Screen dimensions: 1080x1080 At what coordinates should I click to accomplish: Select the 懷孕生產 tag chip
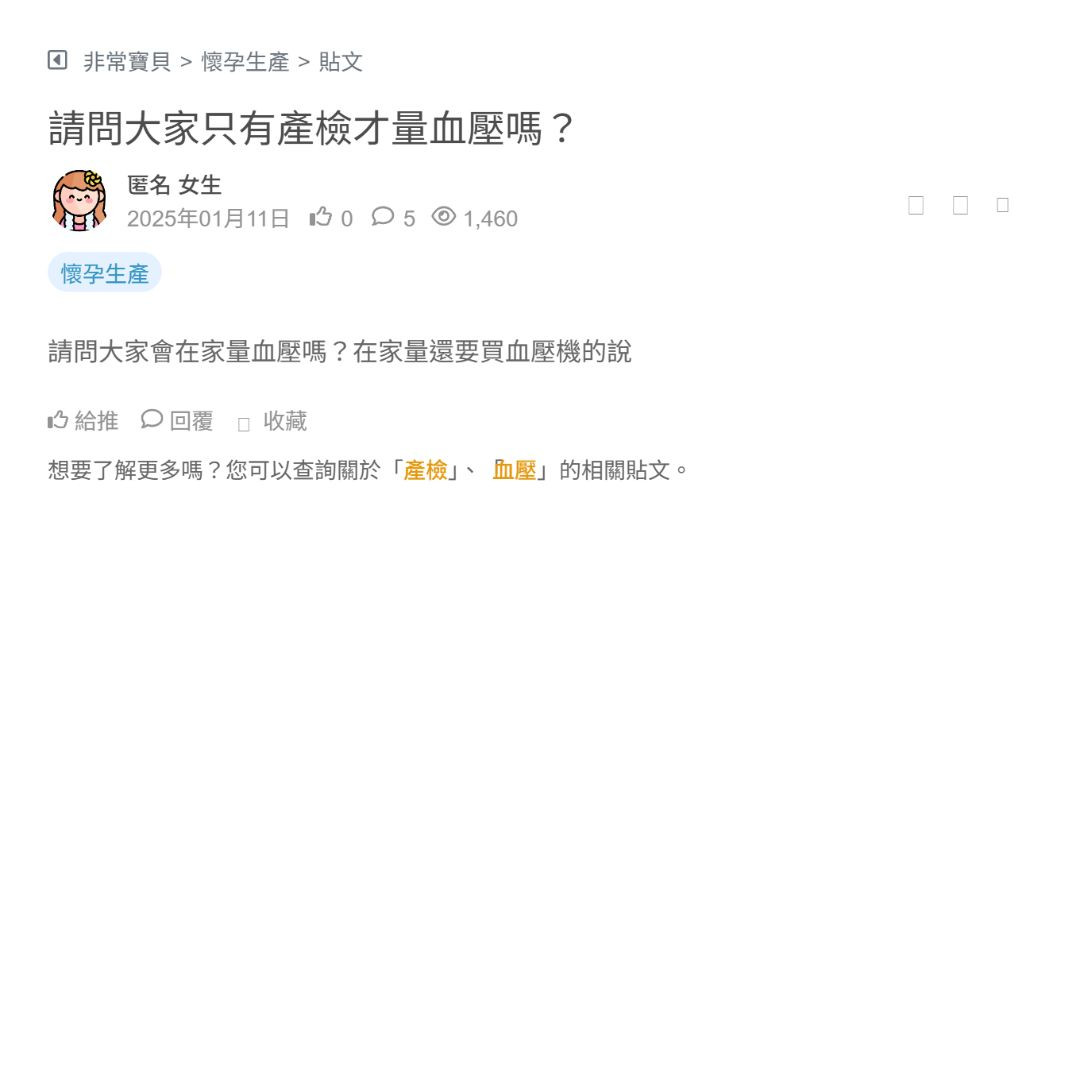104,273
